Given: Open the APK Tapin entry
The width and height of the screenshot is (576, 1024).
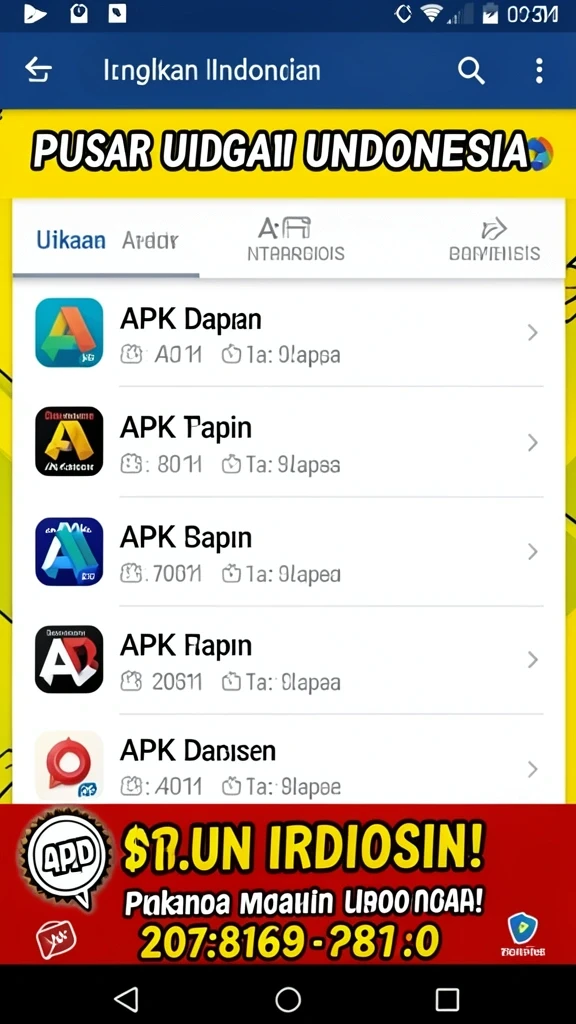Looking at the screenshot, I should pos(288,442).
